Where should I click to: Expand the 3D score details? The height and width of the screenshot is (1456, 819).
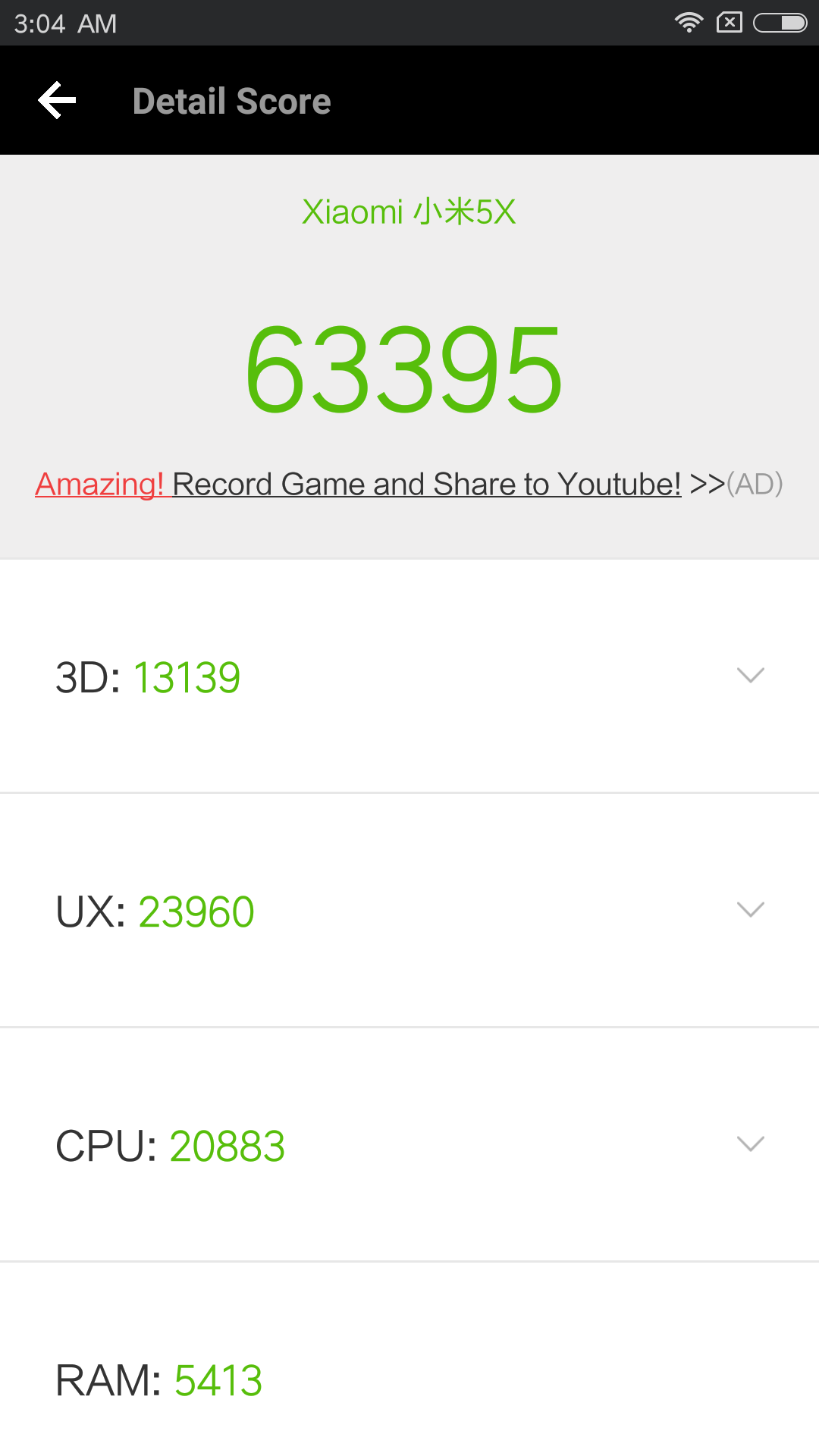pyautogui.click(x=409, y=676)
